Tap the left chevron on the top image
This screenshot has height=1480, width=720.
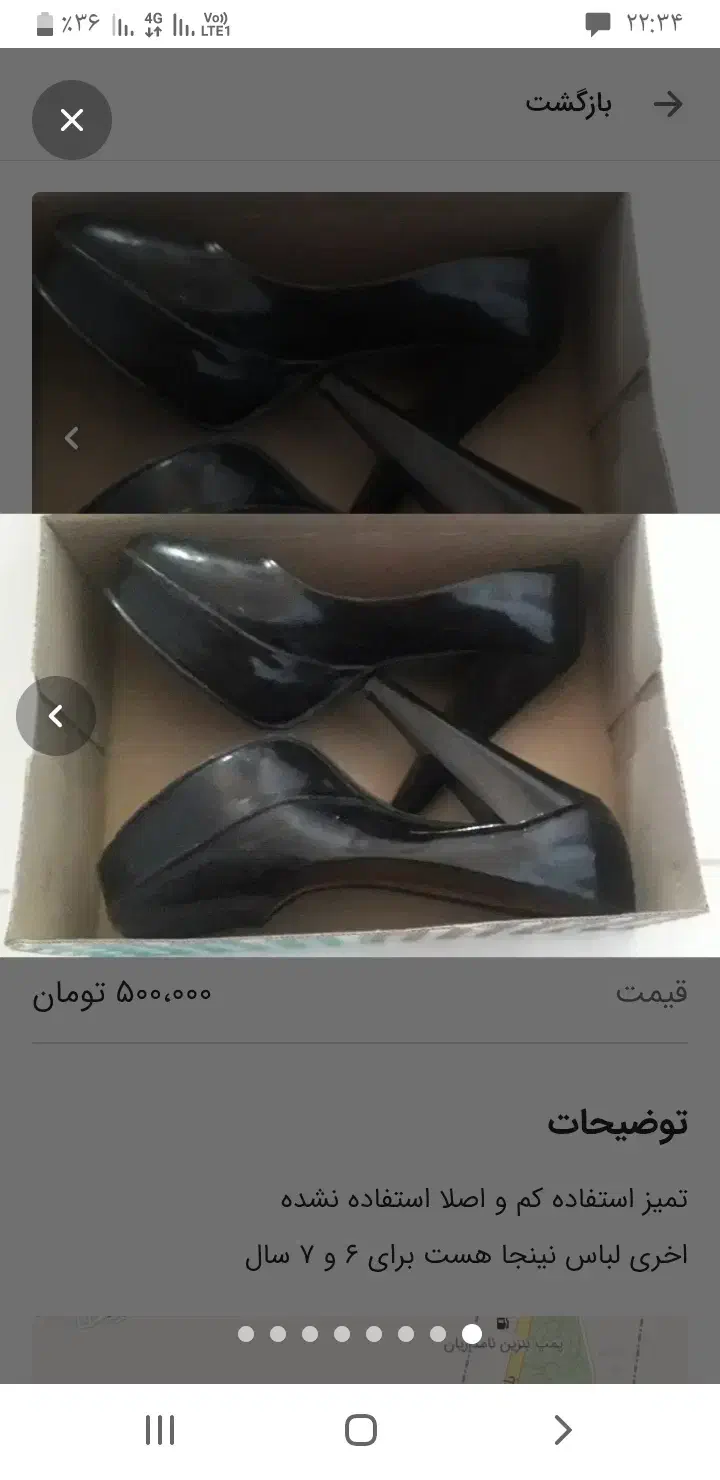70,437
